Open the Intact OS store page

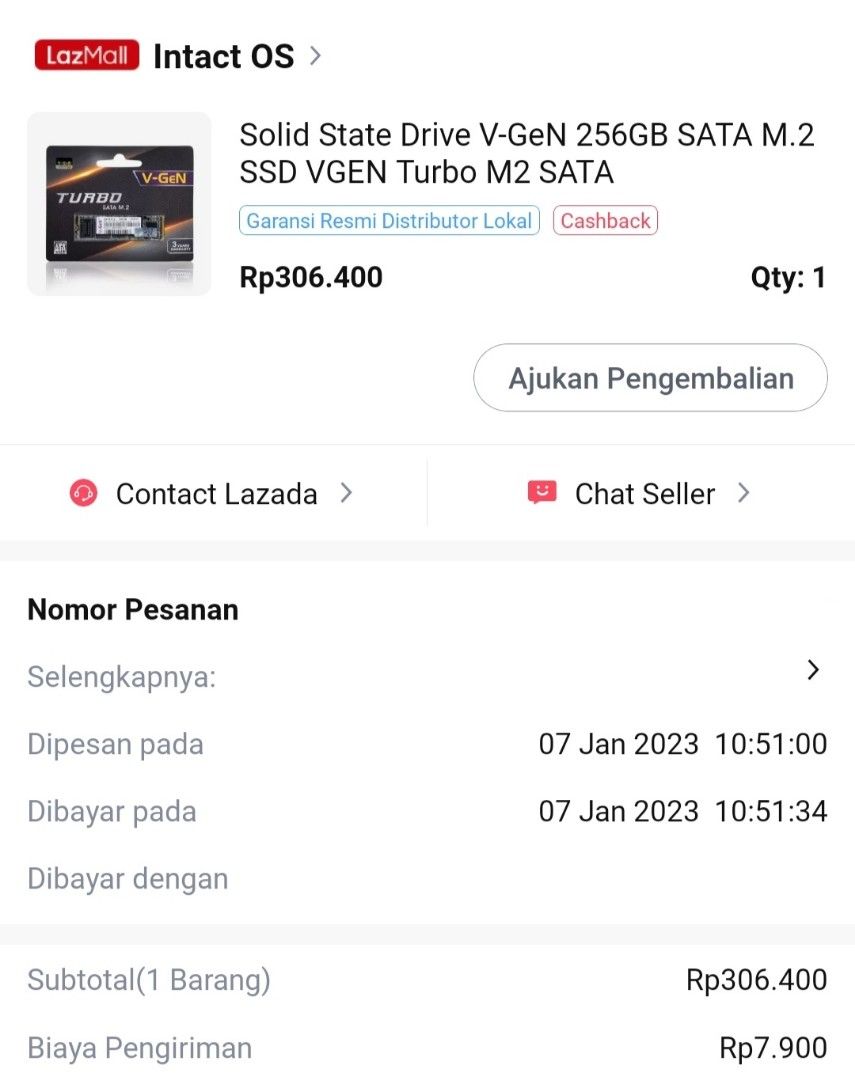click(x=222, y=56)
